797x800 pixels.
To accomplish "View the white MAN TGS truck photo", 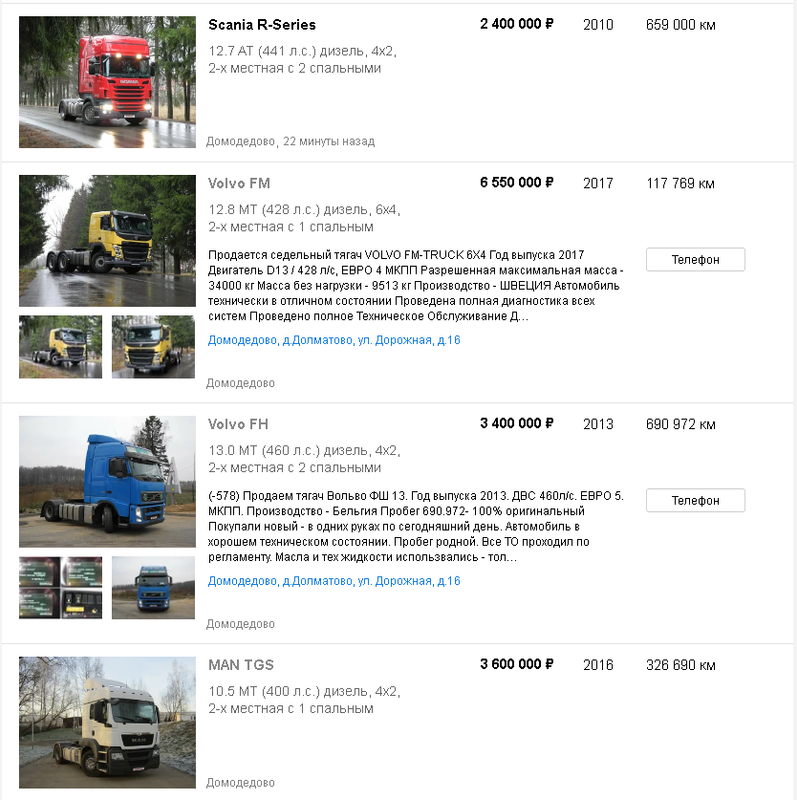I will (x=107, y=722).
